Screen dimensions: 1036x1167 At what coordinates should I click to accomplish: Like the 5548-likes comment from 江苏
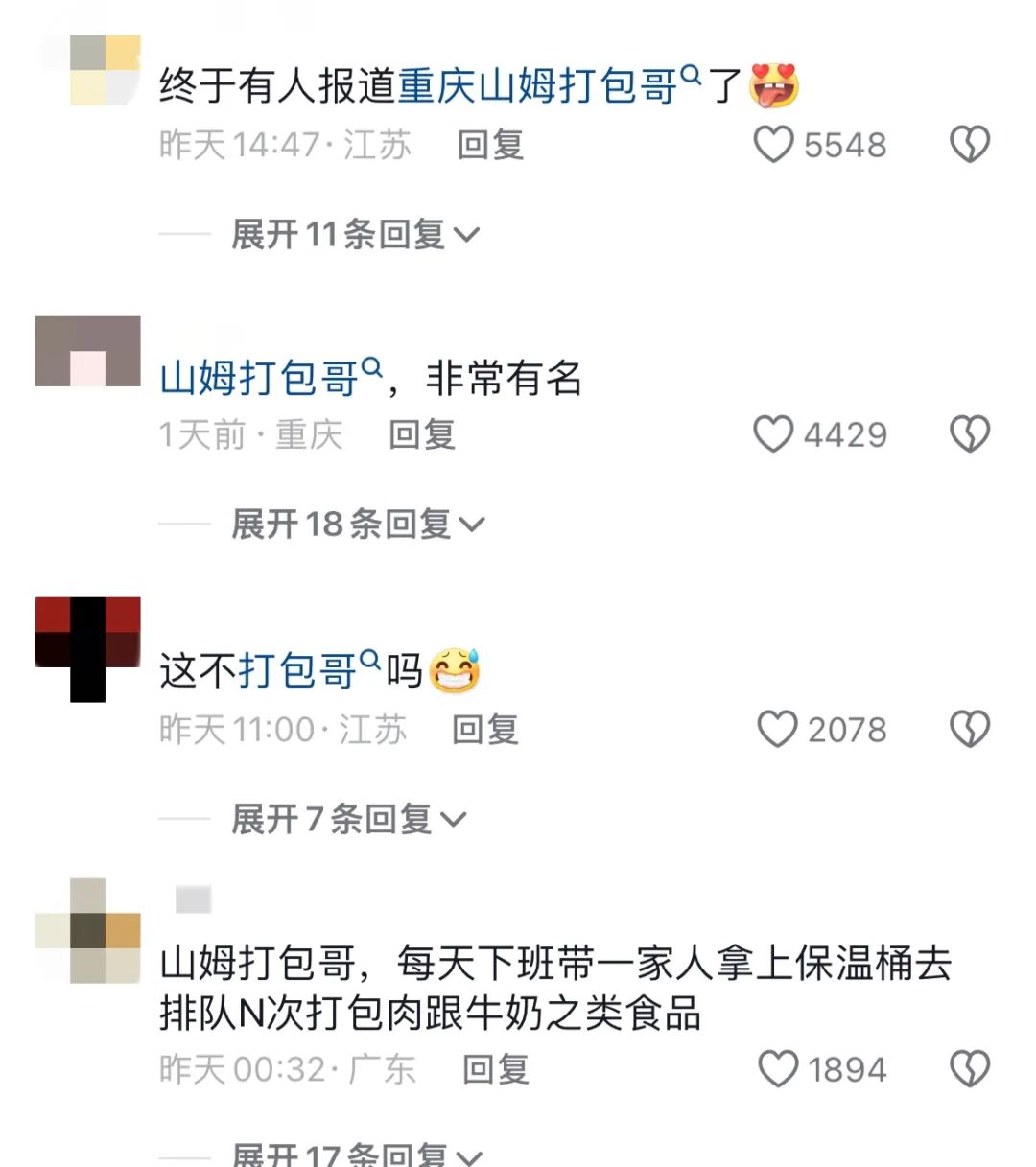pyautogui.click(x=774, y=145)
